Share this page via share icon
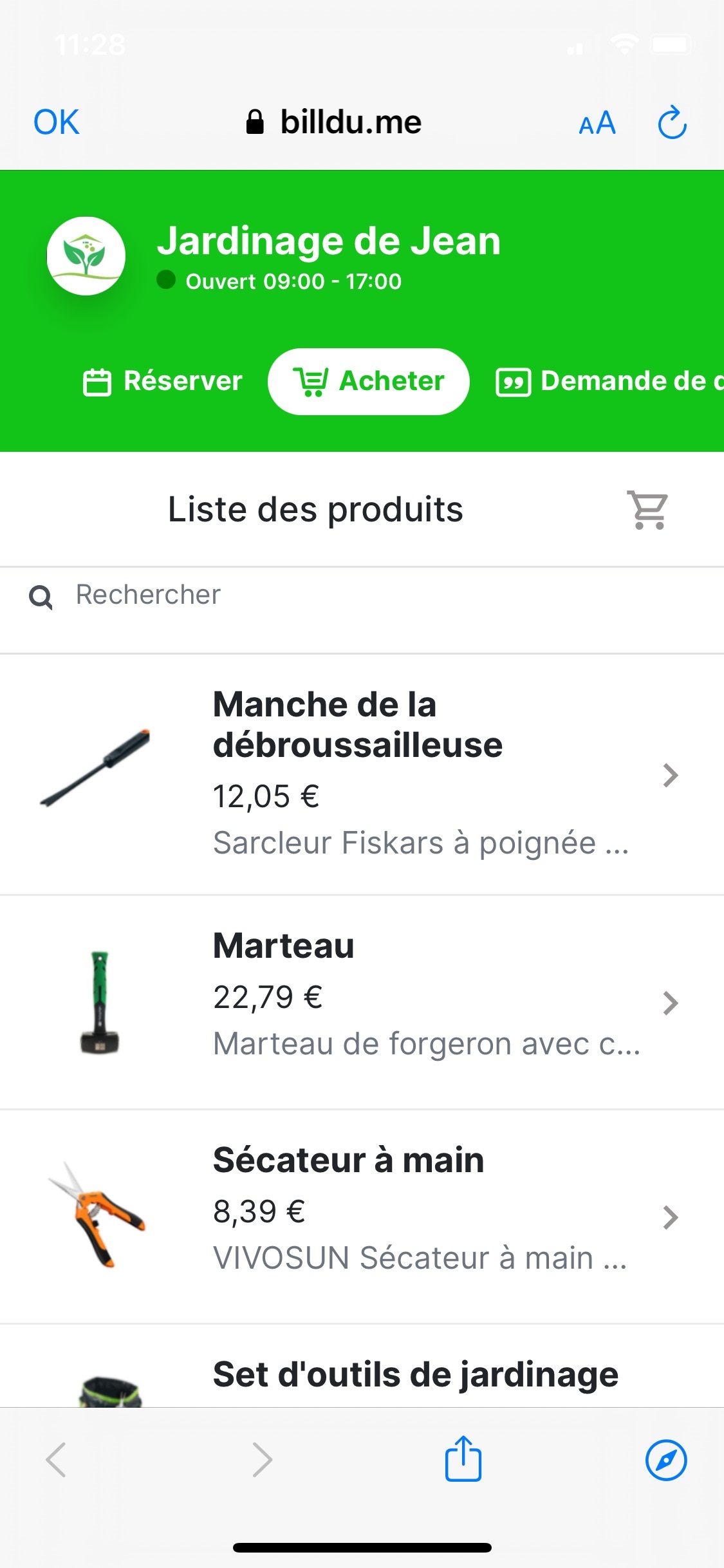The height and width of the screenshot is (1568, 724). click(463, 1459)
